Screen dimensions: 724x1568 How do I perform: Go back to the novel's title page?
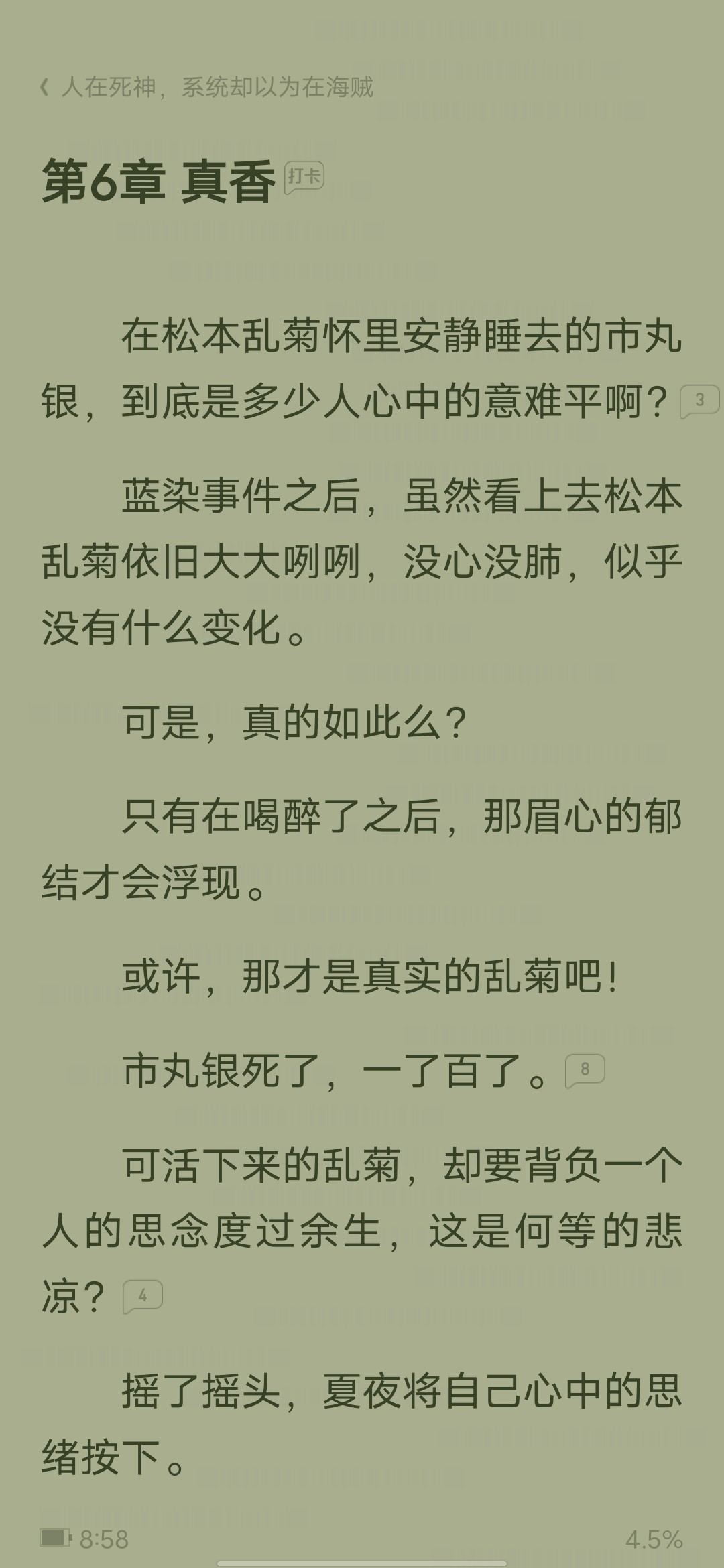tap(206, 87)
